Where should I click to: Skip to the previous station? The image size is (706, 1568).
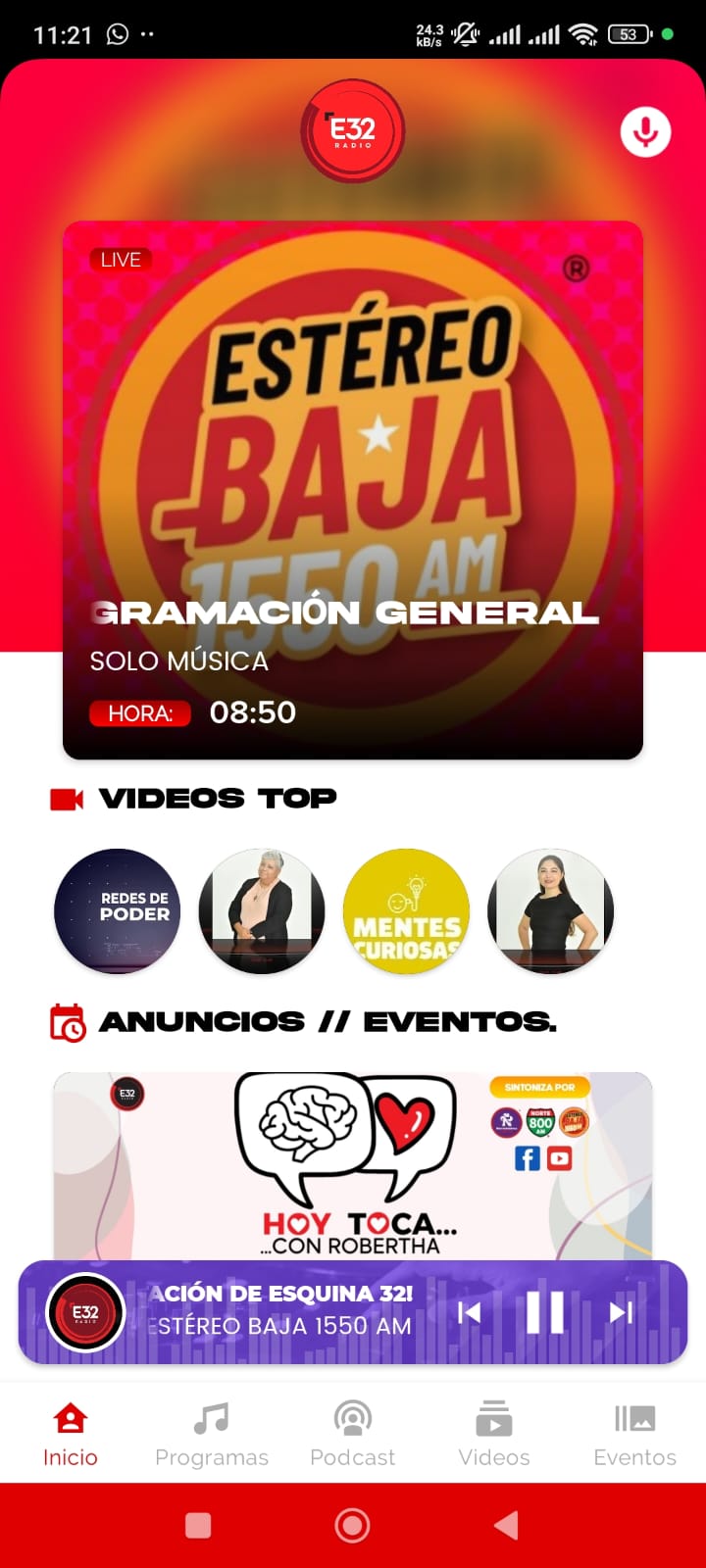tap(470, 1312)
